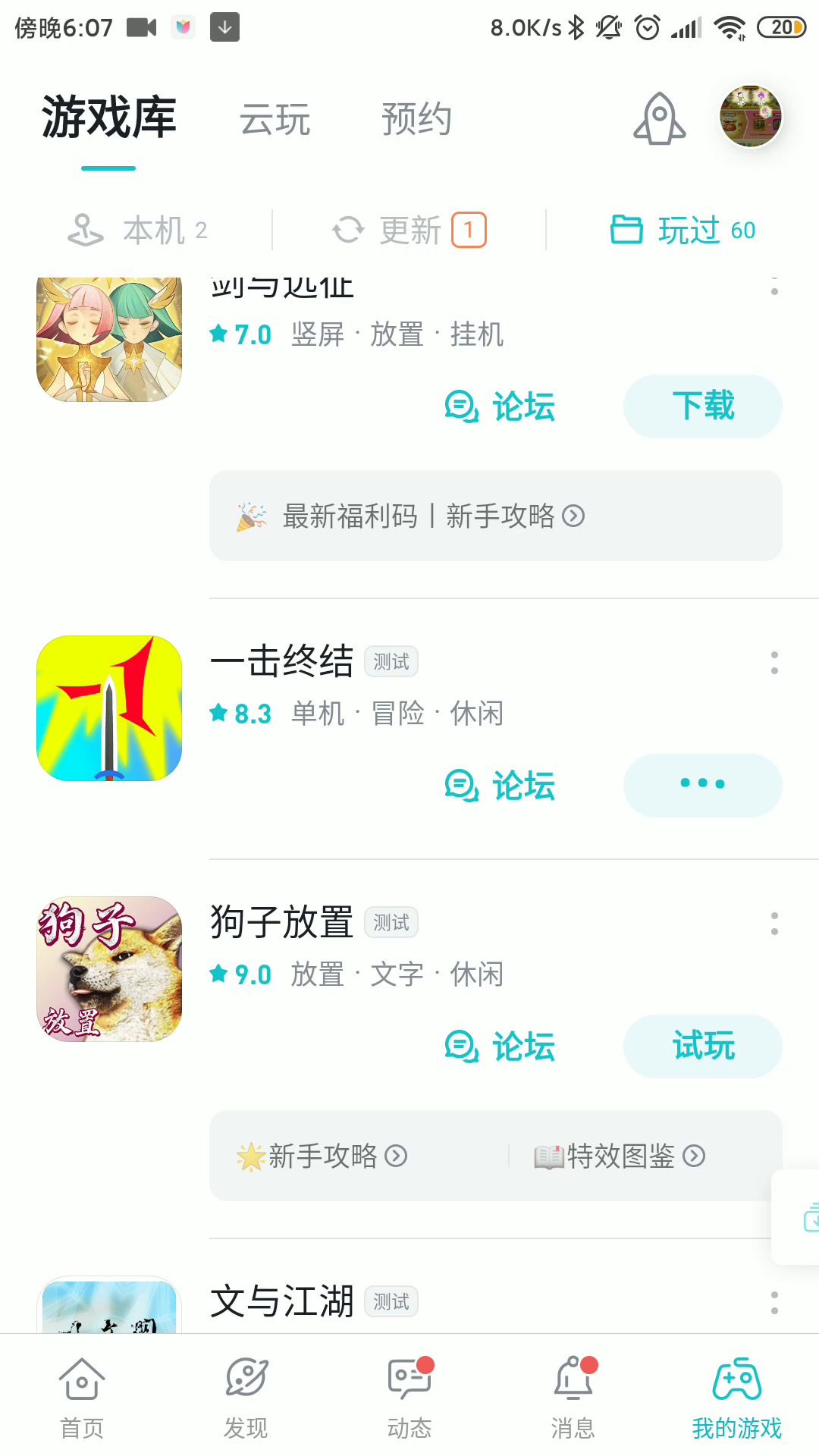Switch to the 预约 tab
This screenshot has height=1456, width=819.
(416, 120)
